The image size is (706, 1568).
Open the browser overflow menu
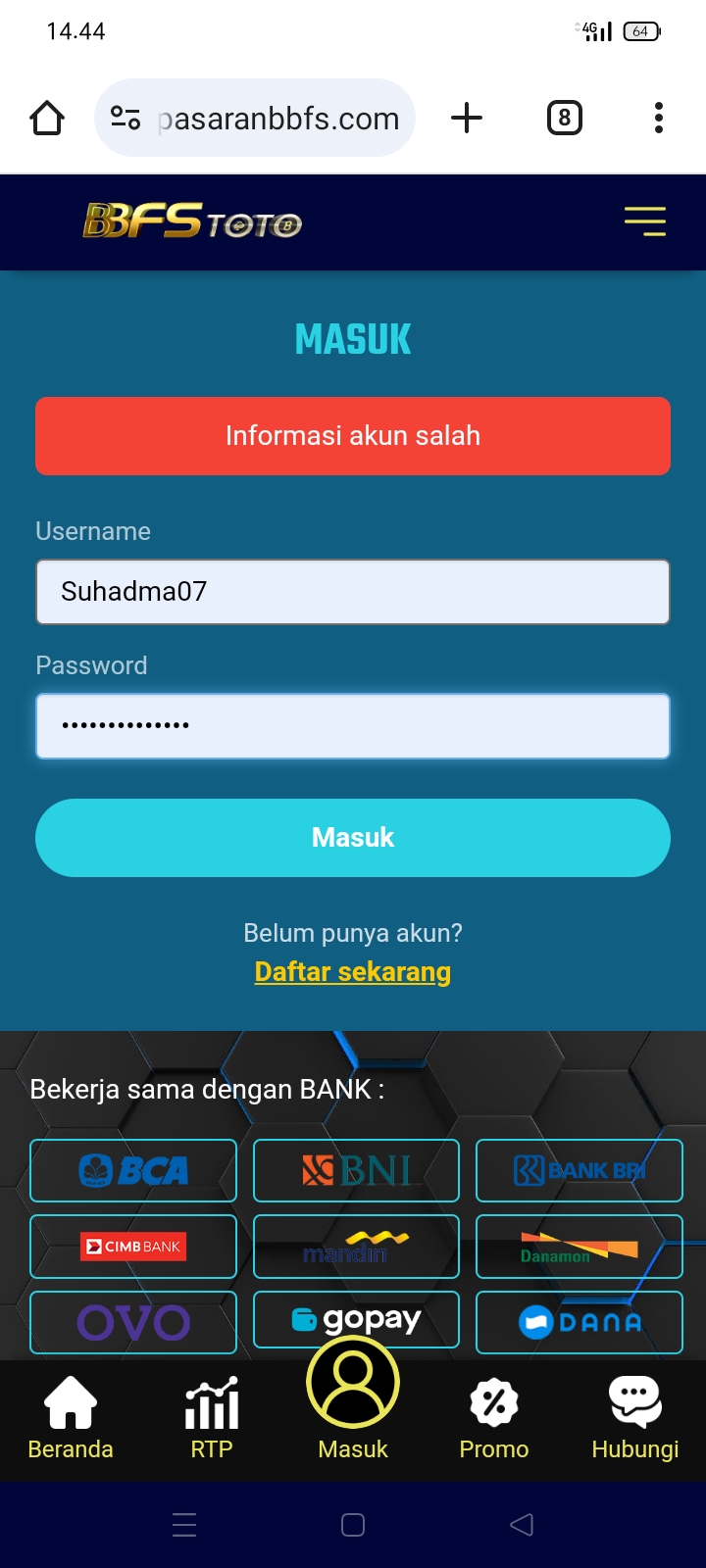(659, 119)
